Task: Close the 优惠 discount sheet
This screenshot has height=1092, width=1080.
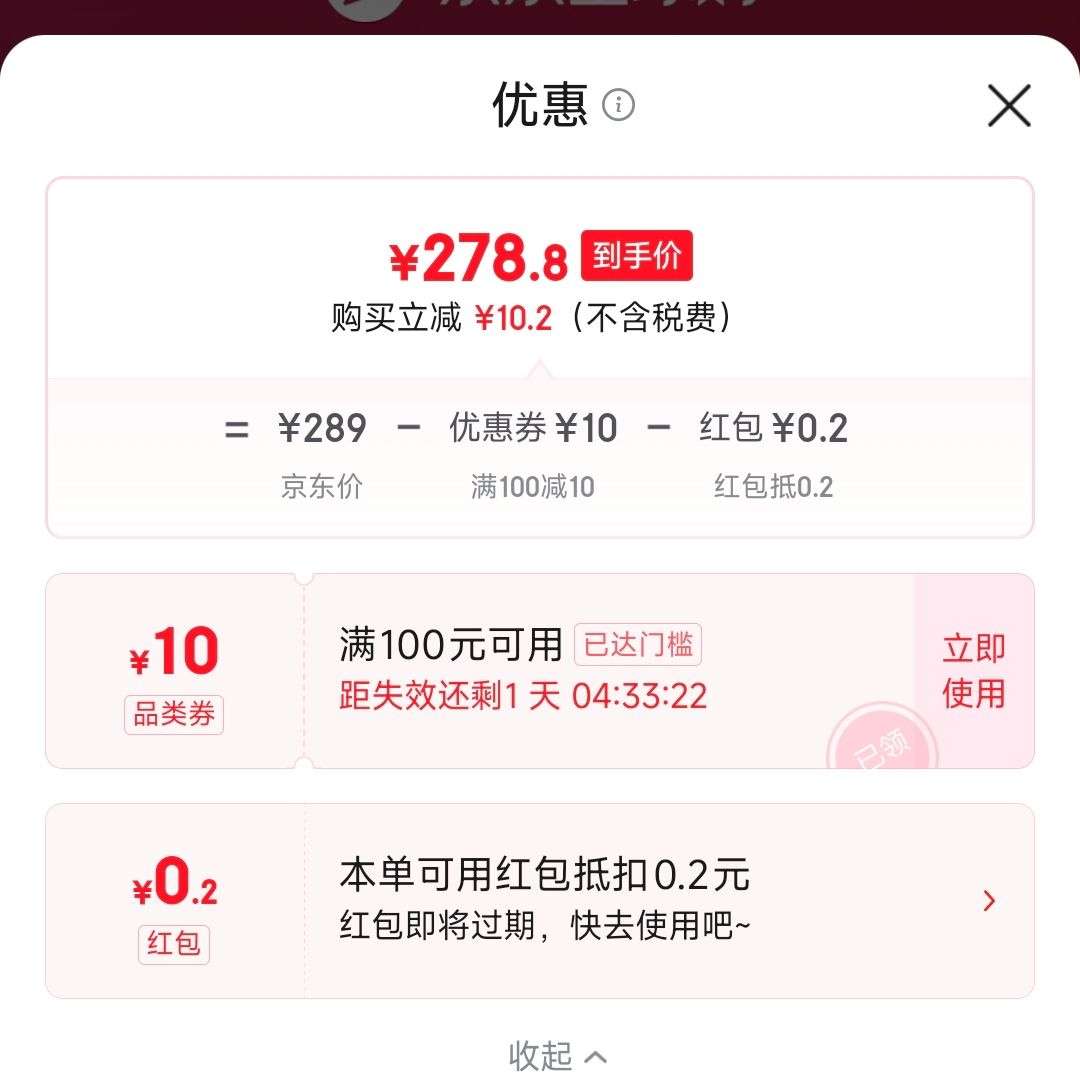Action: pyautogui.click(x=1008, y=106)
